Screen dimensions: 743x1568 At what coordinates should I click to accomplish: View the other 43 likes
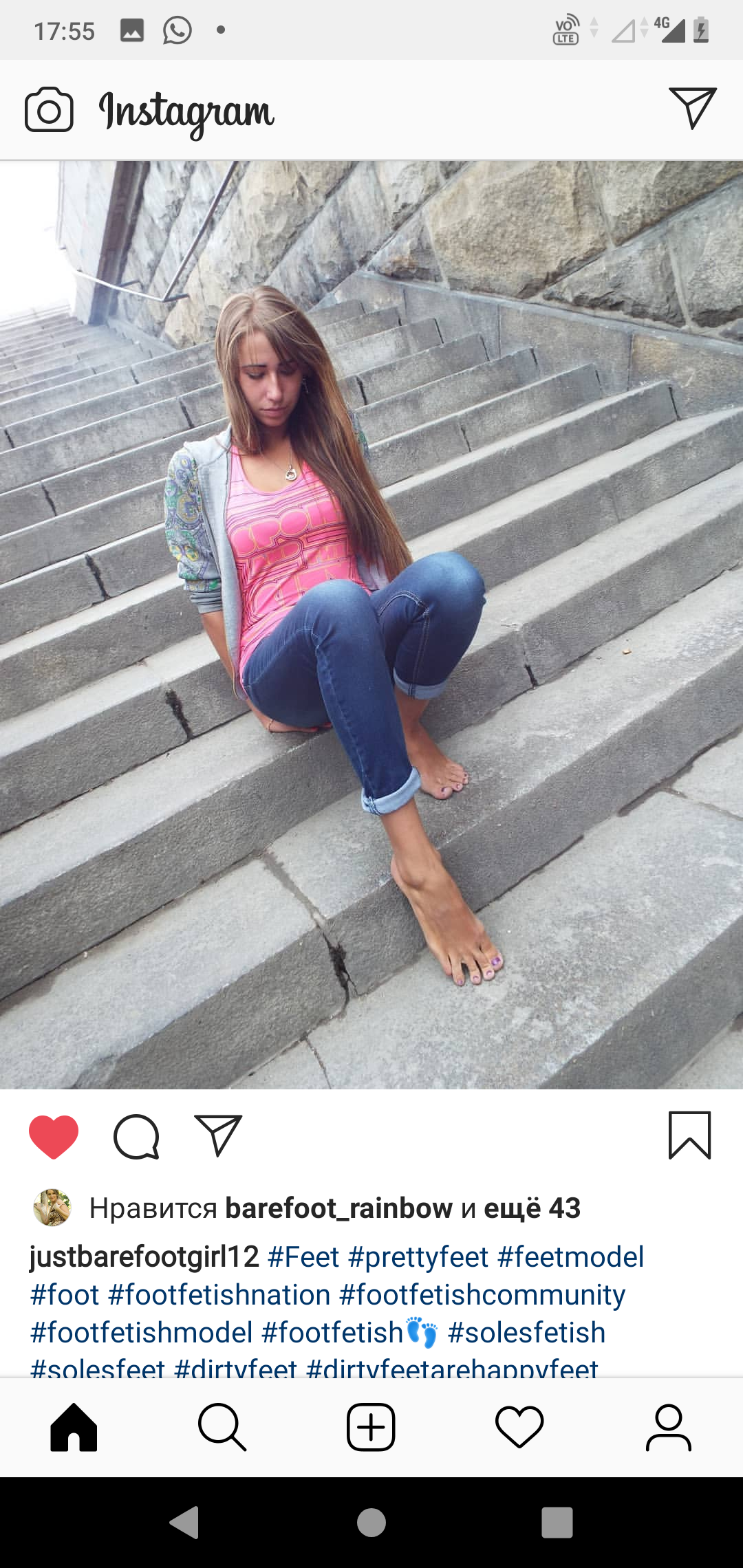tap(532, 1208)
